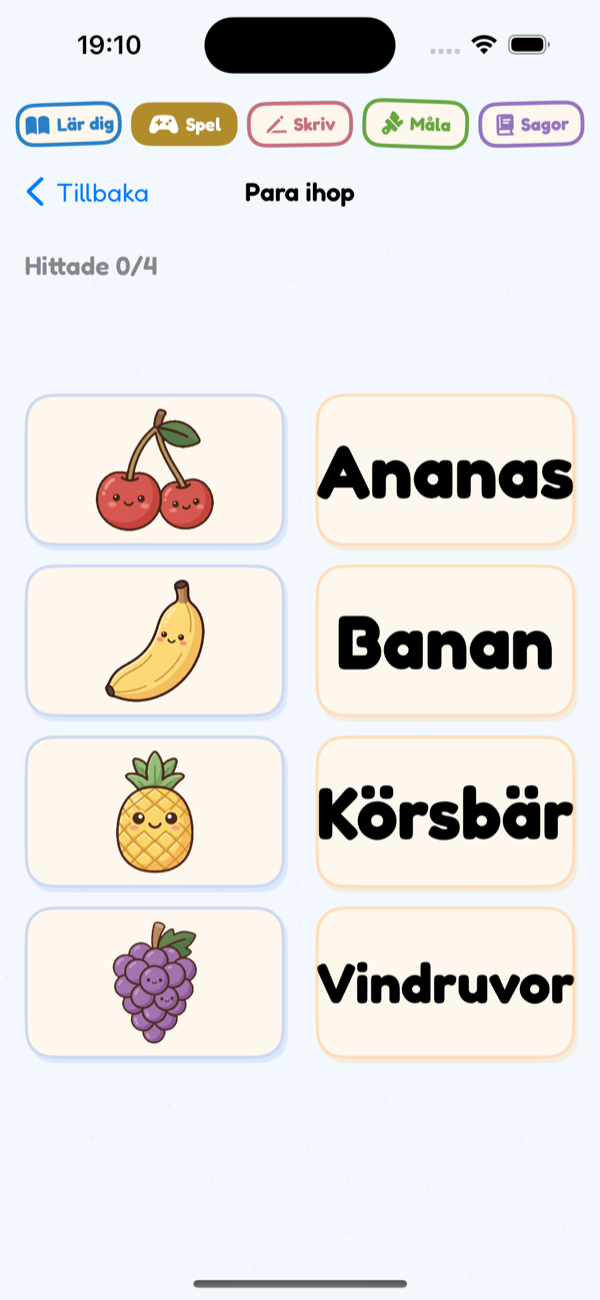Viewport: 600px width, 1300px height.
Task: Select the cherries picture card
Action: click(155, 470)
